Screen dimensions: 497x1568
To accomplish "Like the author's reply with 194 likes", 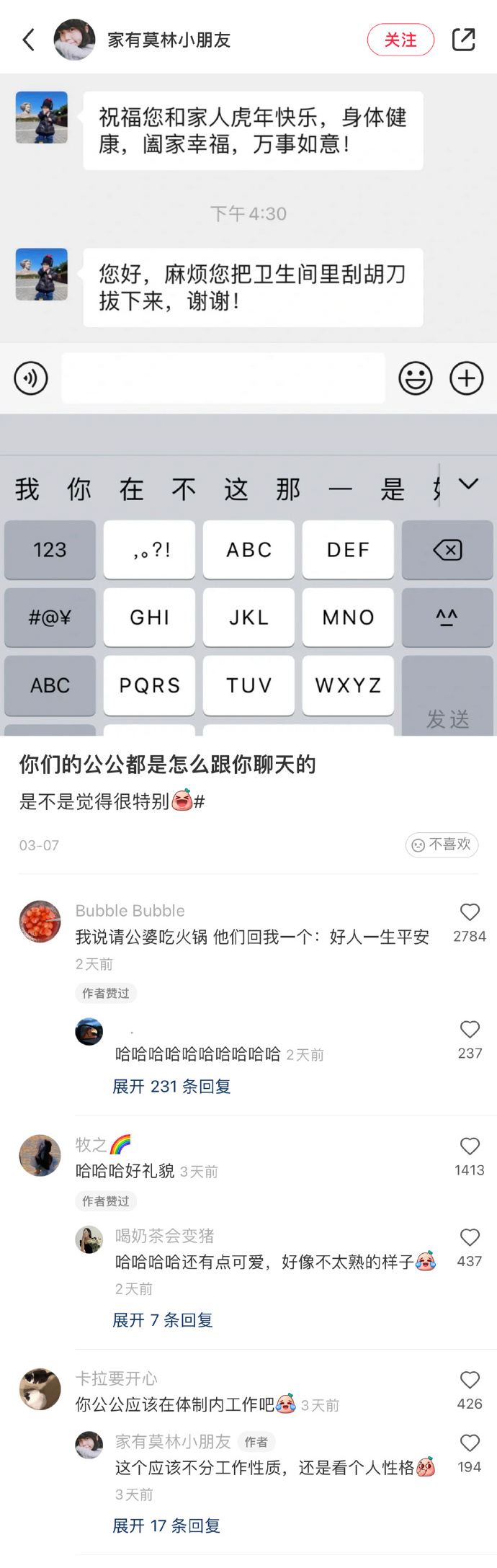I will (x=470, y=1443).
